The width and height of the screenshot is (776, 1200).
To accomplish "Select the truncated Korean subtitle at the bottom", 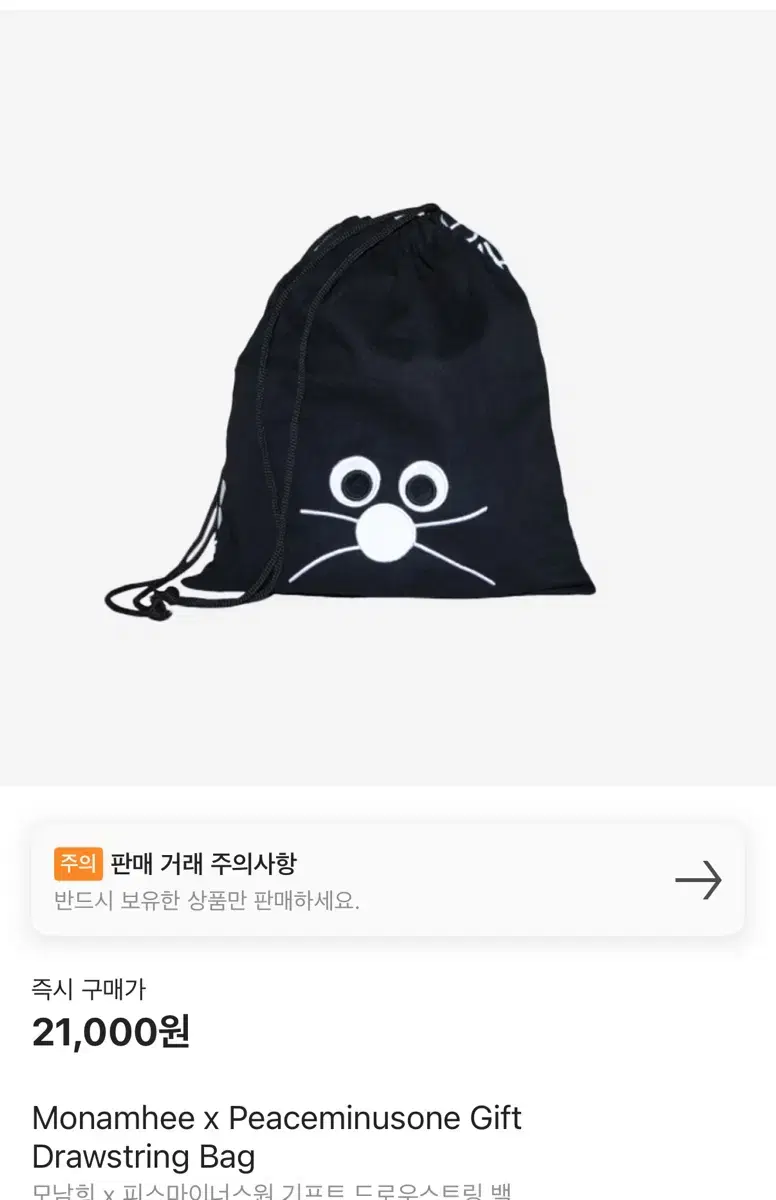I will 270,1192.
